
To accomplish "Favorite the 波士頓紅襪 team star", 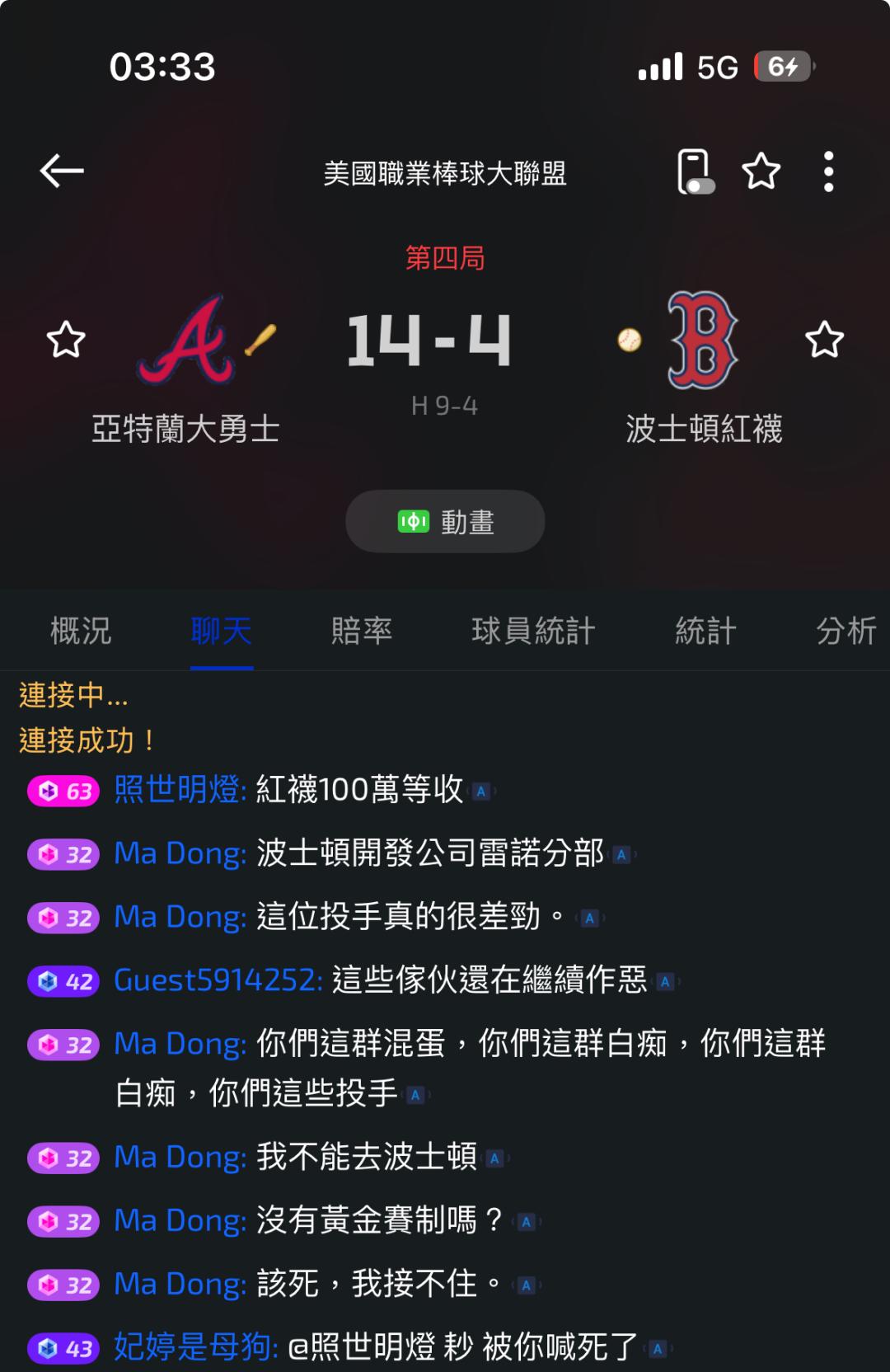I will 824,340.
